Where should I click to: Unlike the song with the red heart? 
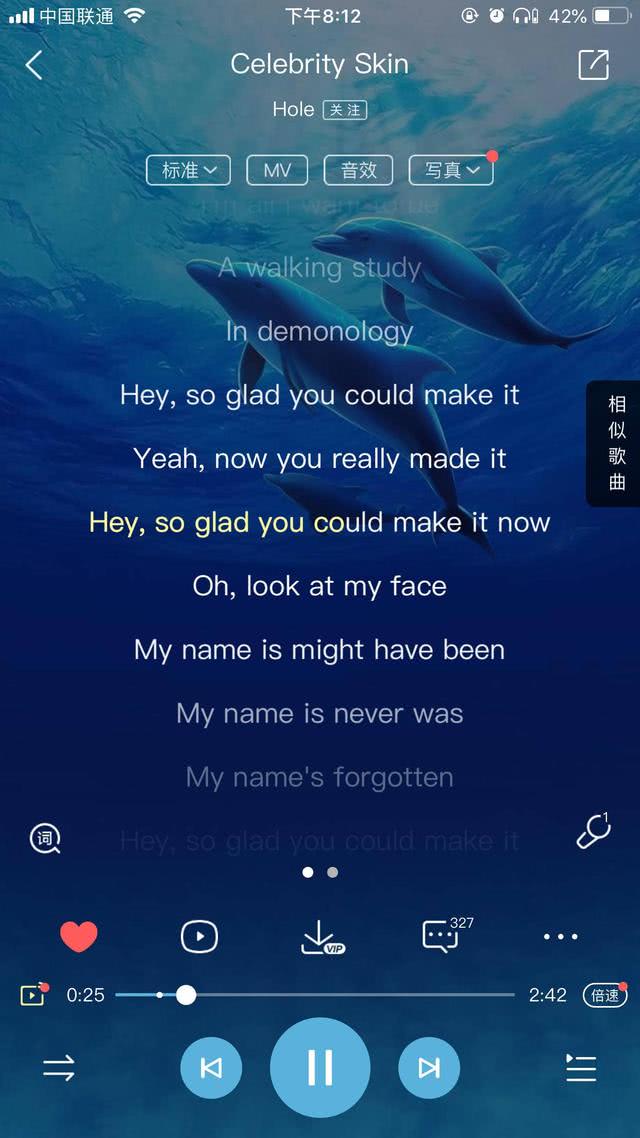[x=78, y=936]
